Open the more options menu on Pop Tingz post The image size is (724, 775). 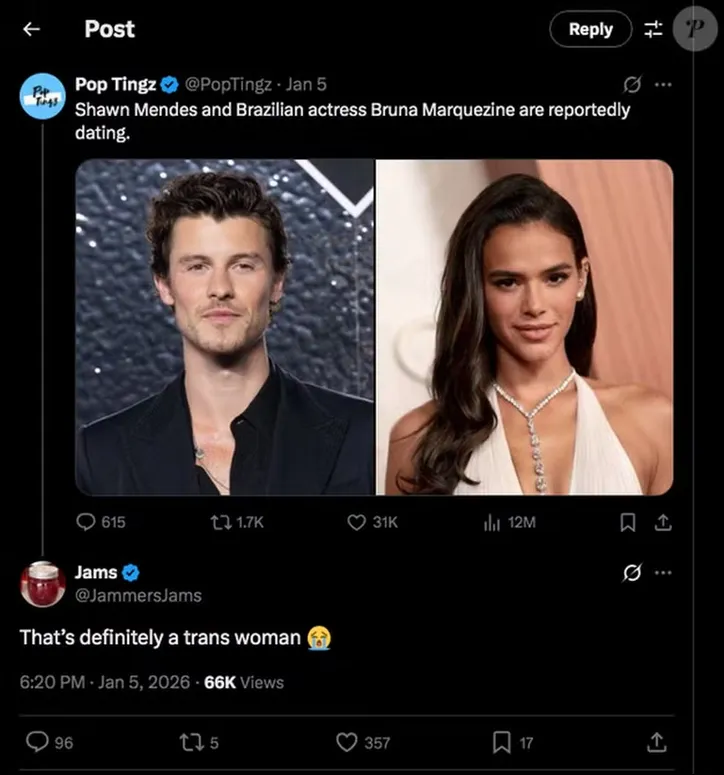[662, 85]
